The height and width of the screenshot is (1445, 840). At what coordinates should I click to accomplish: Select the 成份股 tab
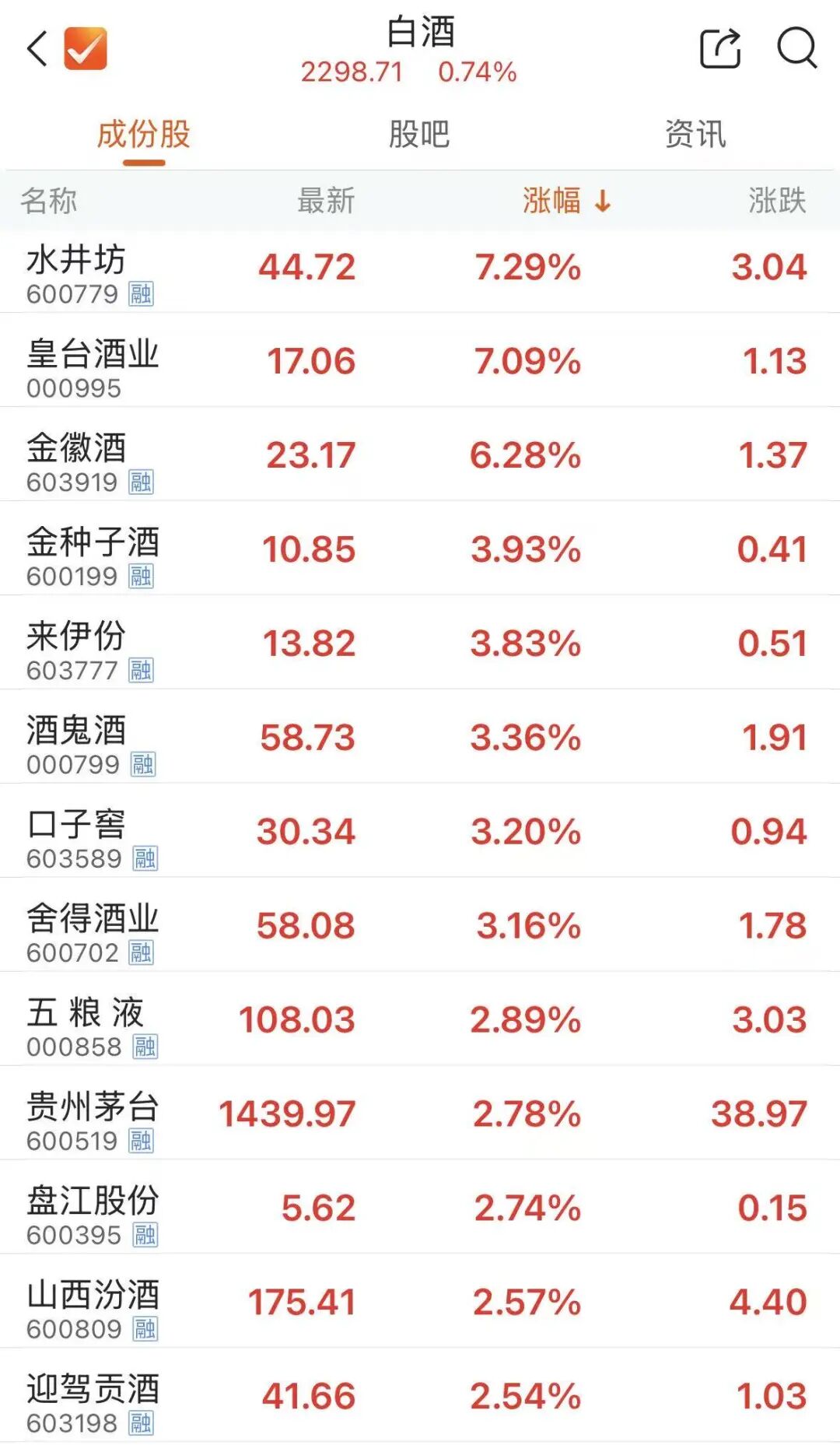[144, 135]
